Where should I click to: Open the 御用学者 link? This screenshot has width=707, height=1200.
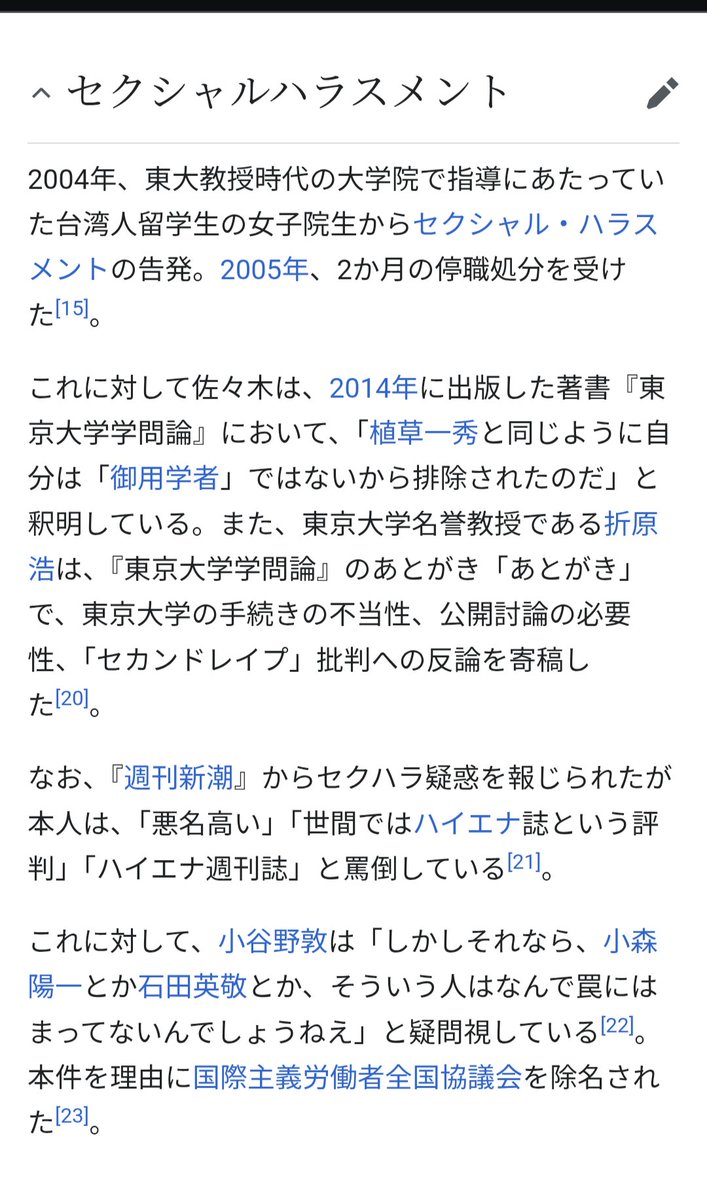tap(164, 477)
